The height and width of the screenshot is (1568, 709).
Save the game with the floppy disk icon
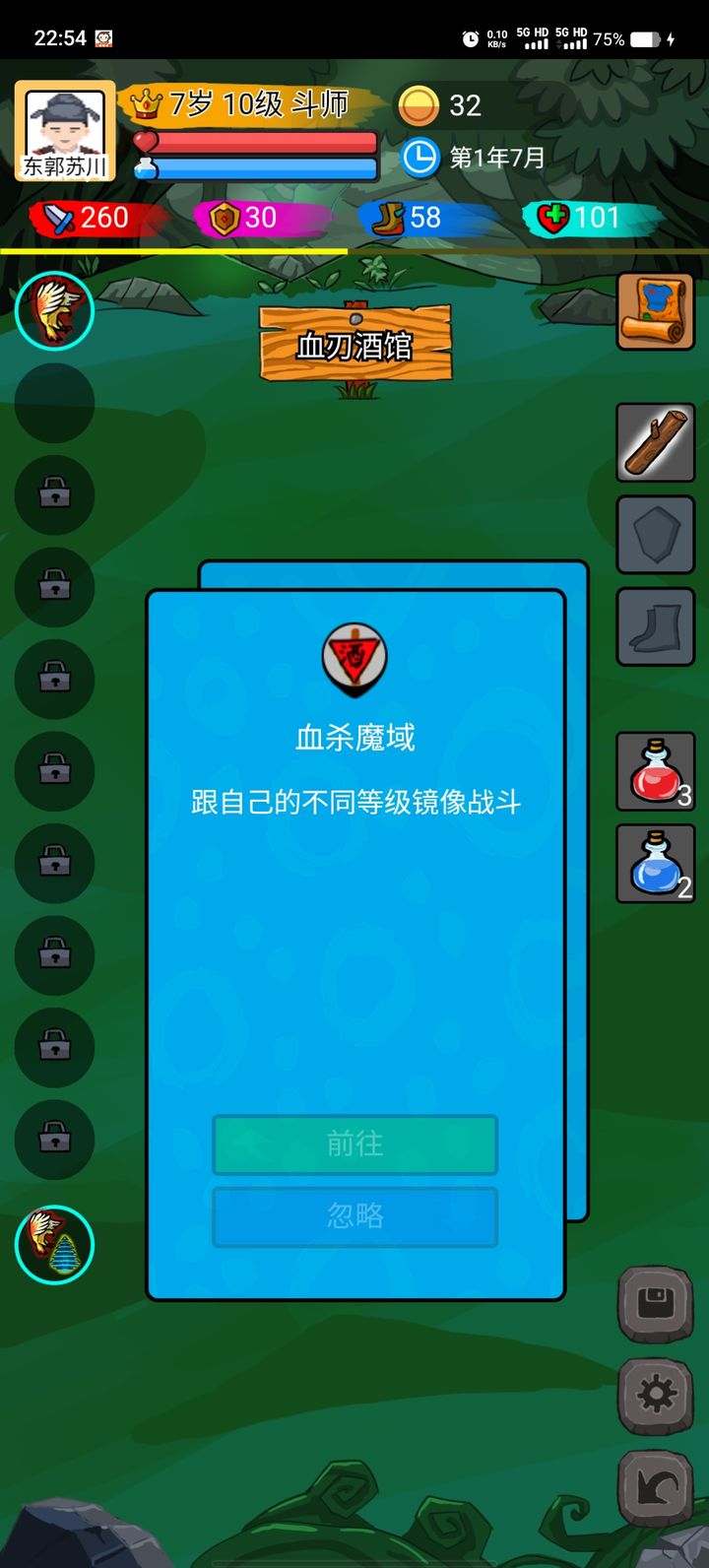[656, 1305]
